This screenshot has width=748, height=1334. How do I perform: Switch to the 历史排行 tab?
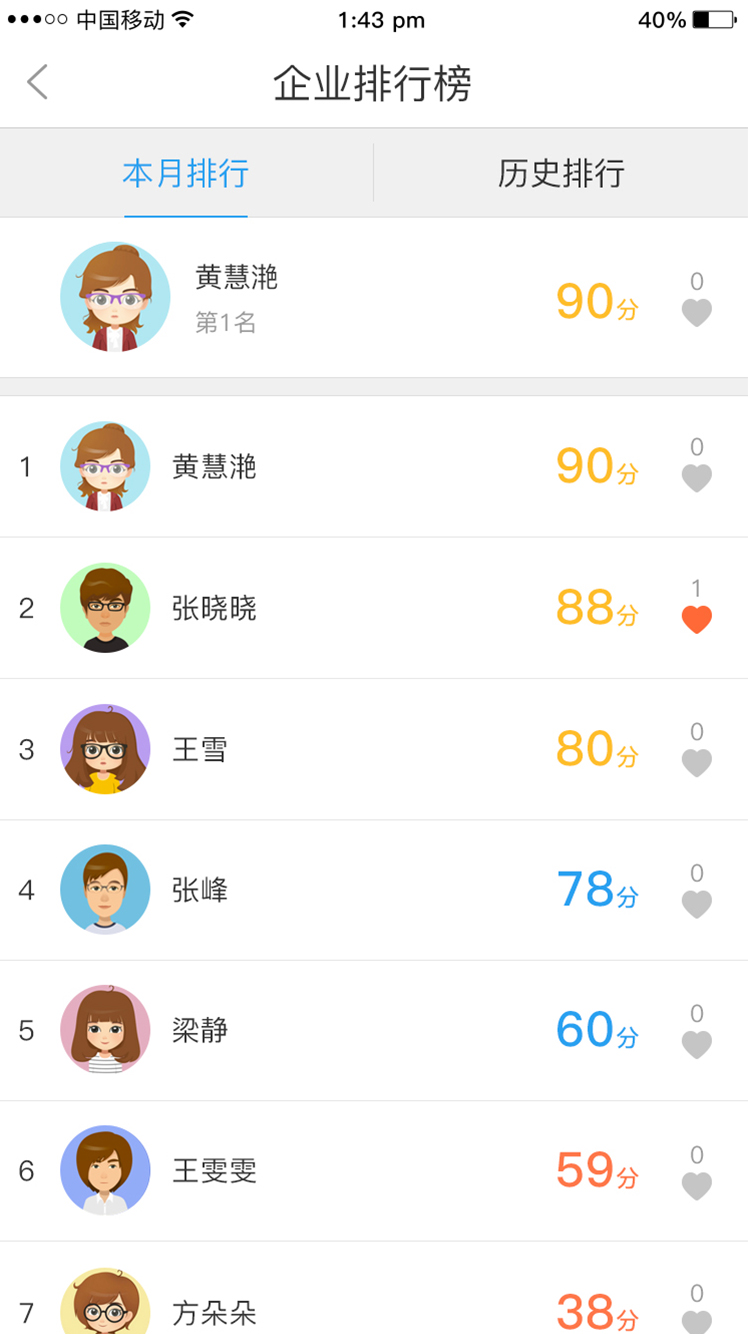(561, 174)
